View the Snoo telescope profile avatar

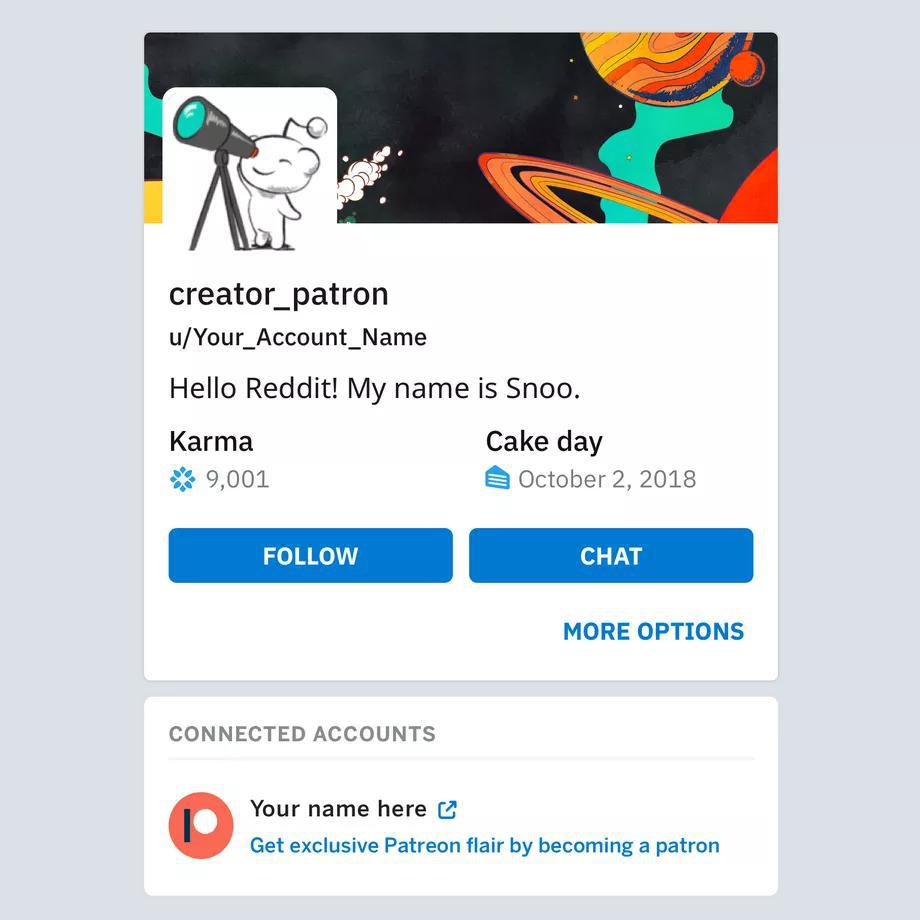tap(250, 170)
